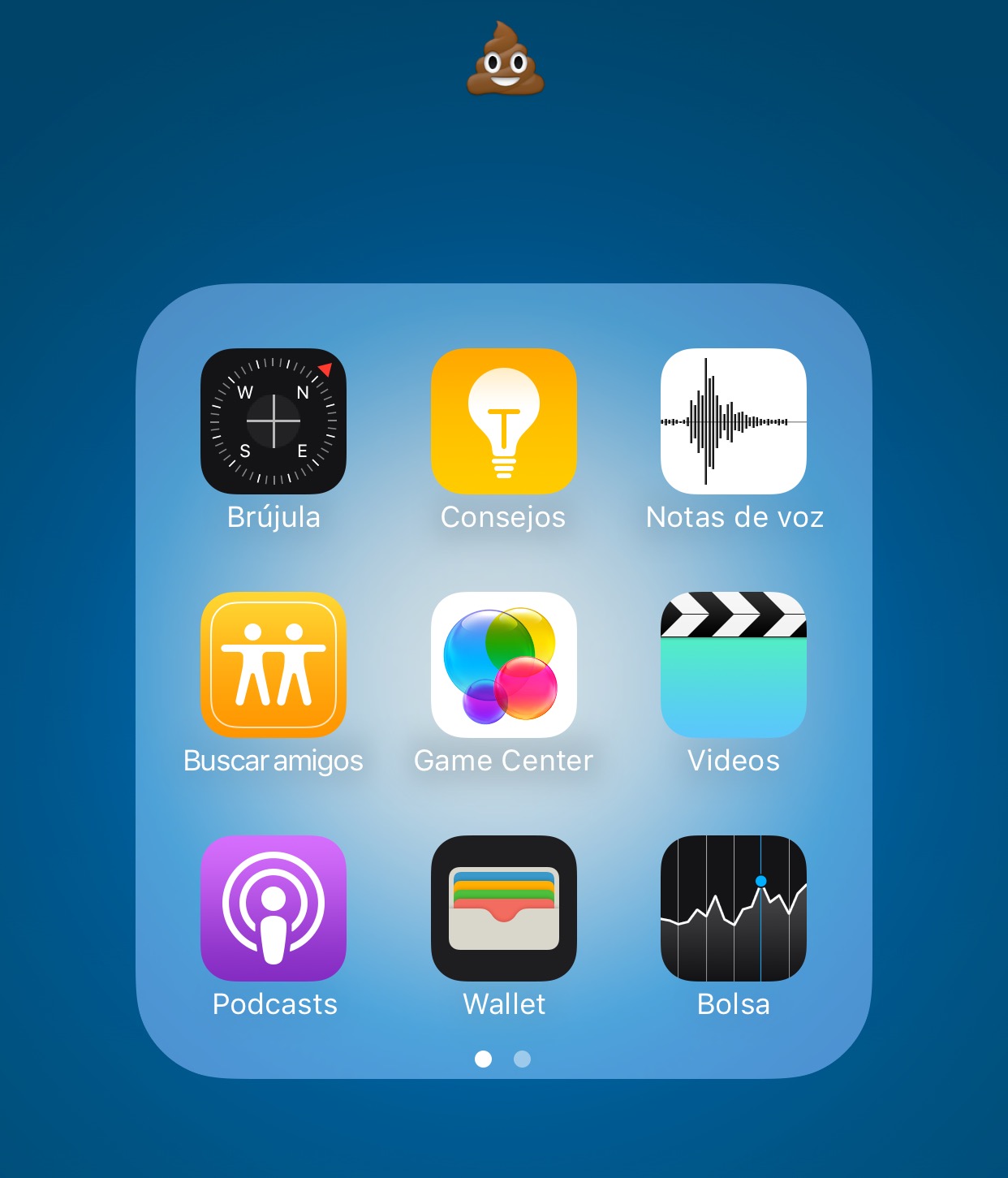Open the Videos app
Viewport: 1008px width, 1178px height.
click(734, 666)
